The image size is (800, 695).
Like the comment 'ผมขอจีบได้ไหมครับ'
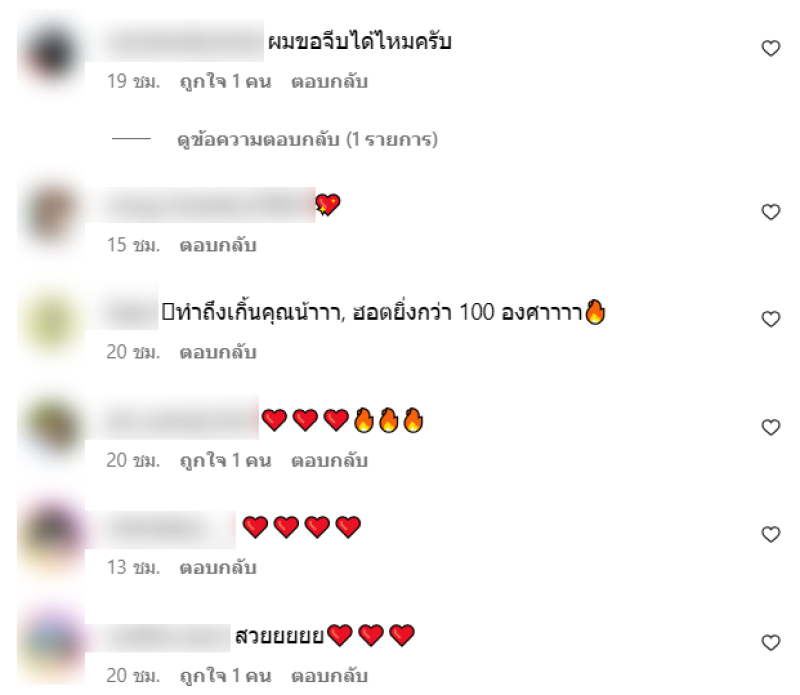coord(770,48)
